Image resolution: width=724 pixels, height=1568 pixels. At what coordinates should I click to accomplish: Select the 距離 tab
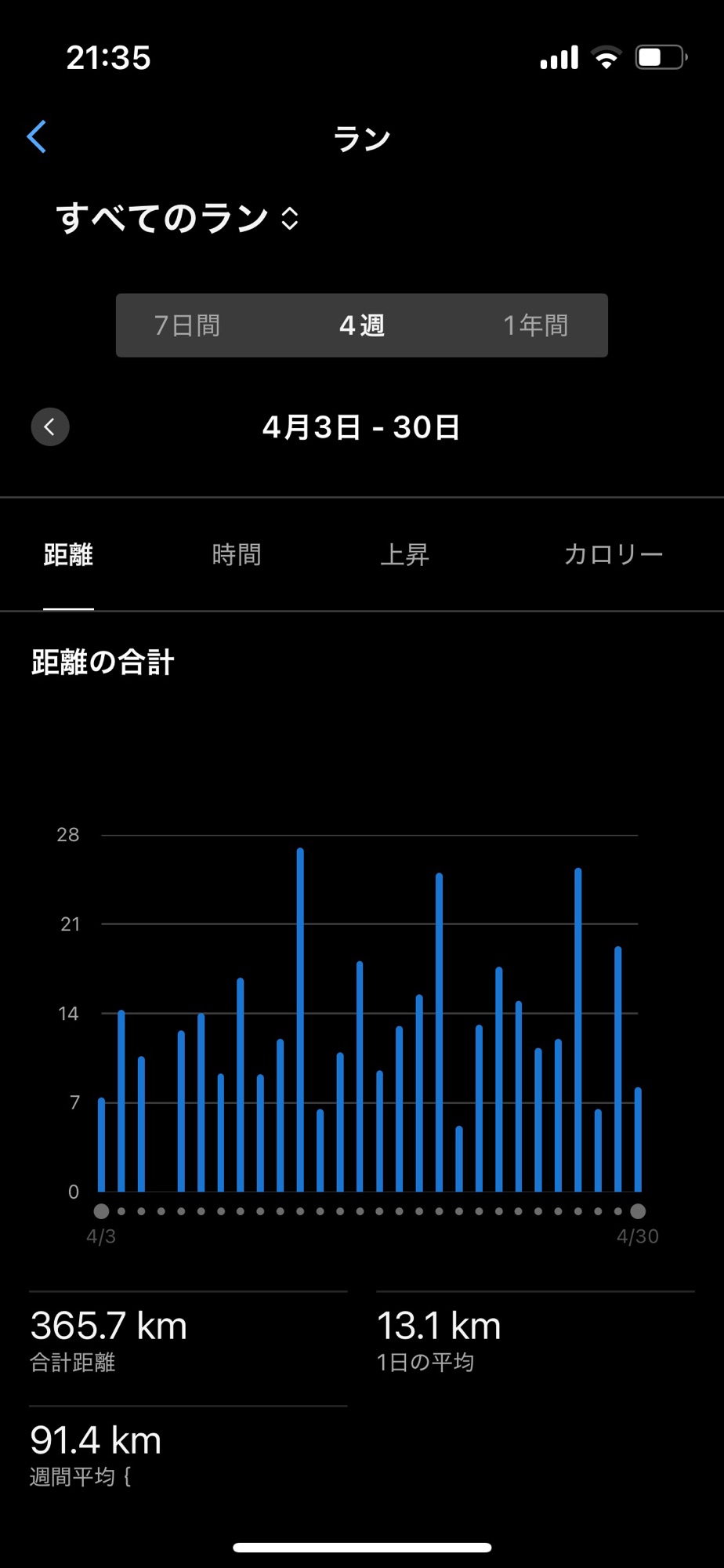click(68, 555)
